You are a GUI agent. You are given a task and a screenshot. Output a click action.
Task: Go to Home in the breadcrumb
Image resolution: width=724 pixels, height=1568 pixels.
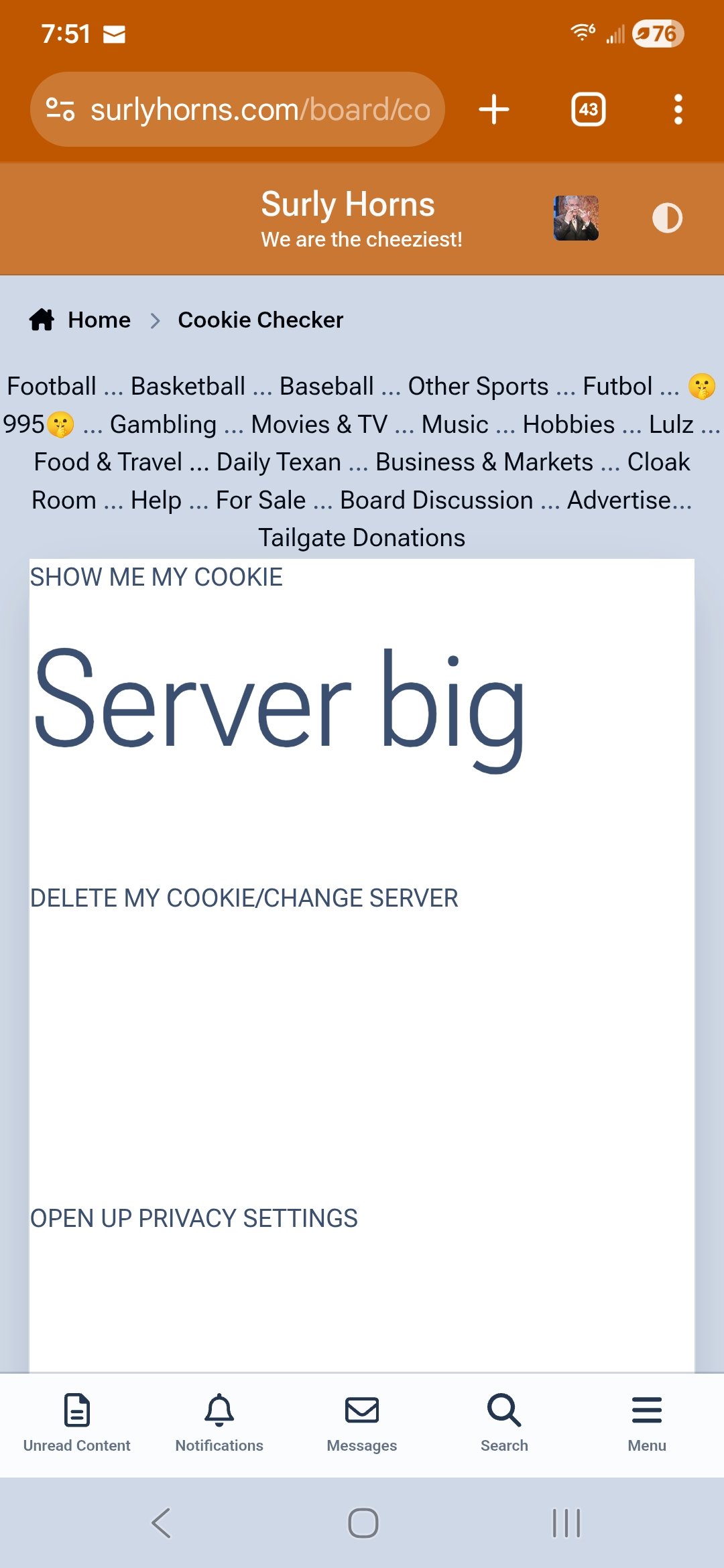click(99, 320)
